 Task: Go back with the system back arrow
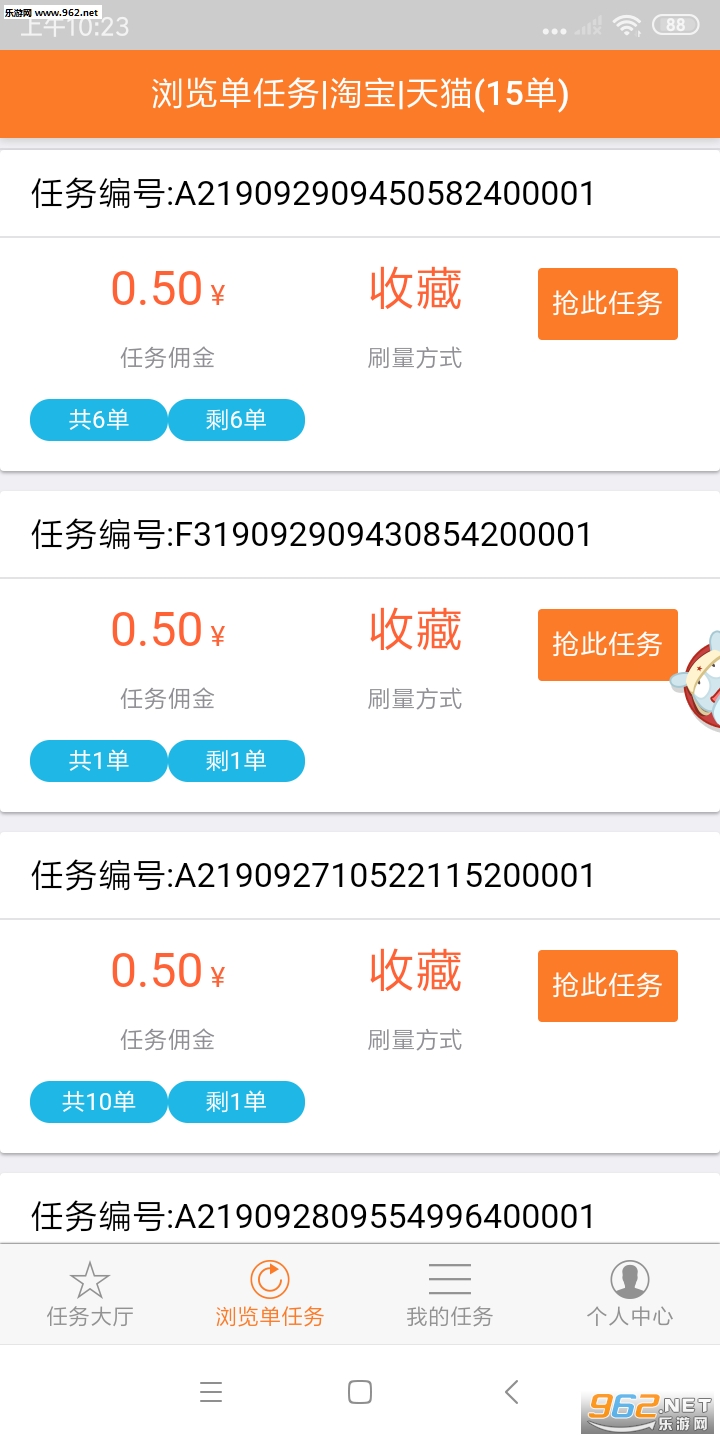[x=511, y=1392]
